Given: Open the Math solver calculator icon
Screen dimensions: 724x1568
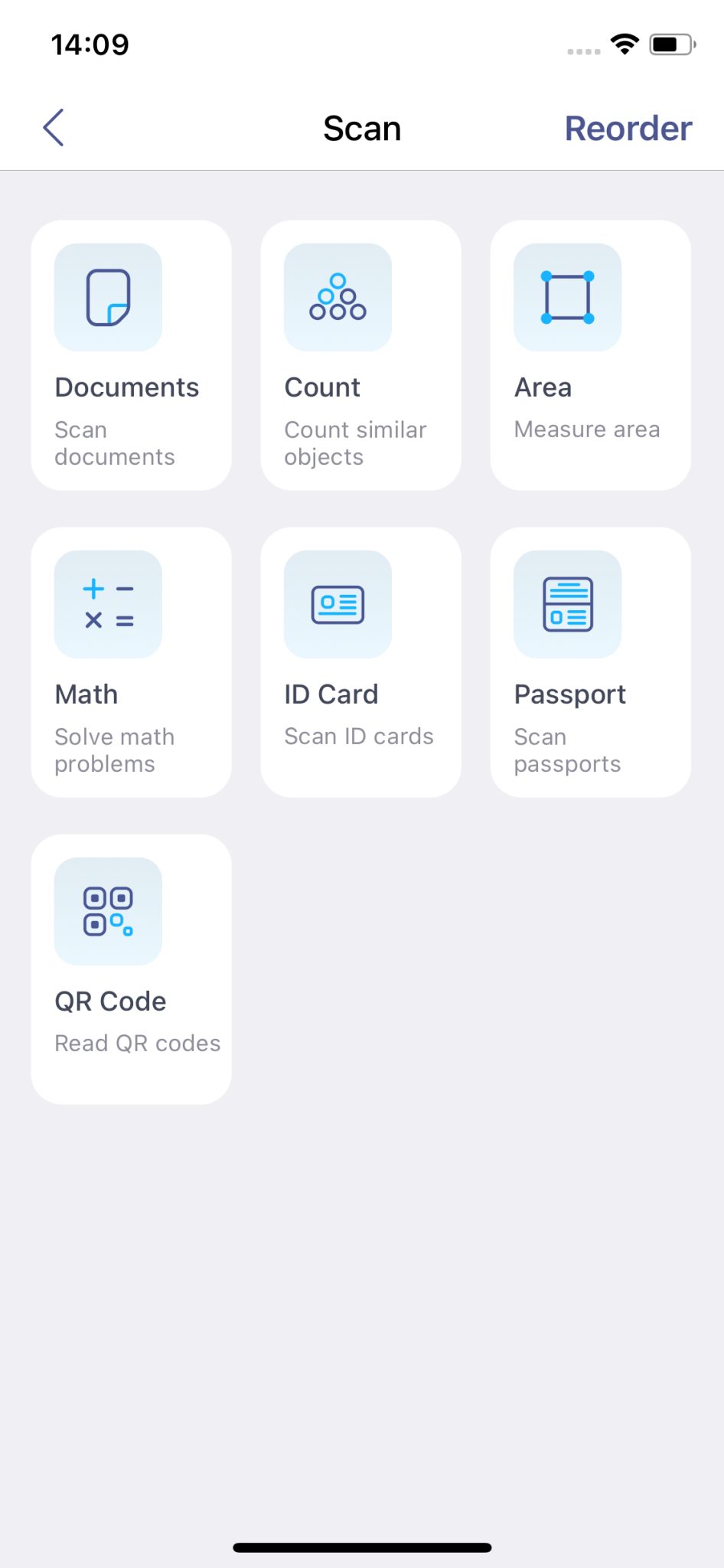Looking at the screenshot, I should 108,604.
